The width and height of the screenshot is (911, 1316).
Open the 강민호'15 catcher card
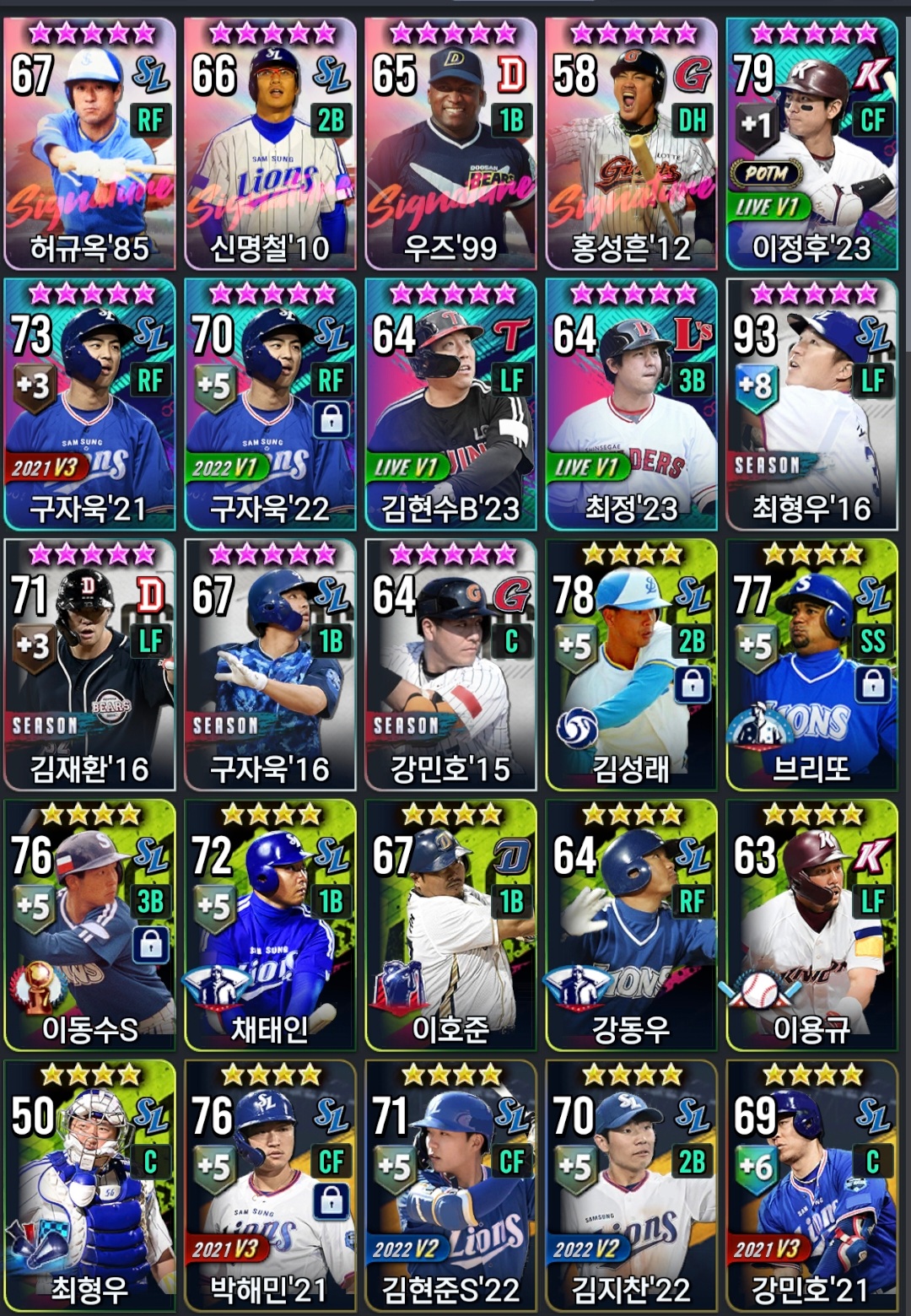point(451,665)
